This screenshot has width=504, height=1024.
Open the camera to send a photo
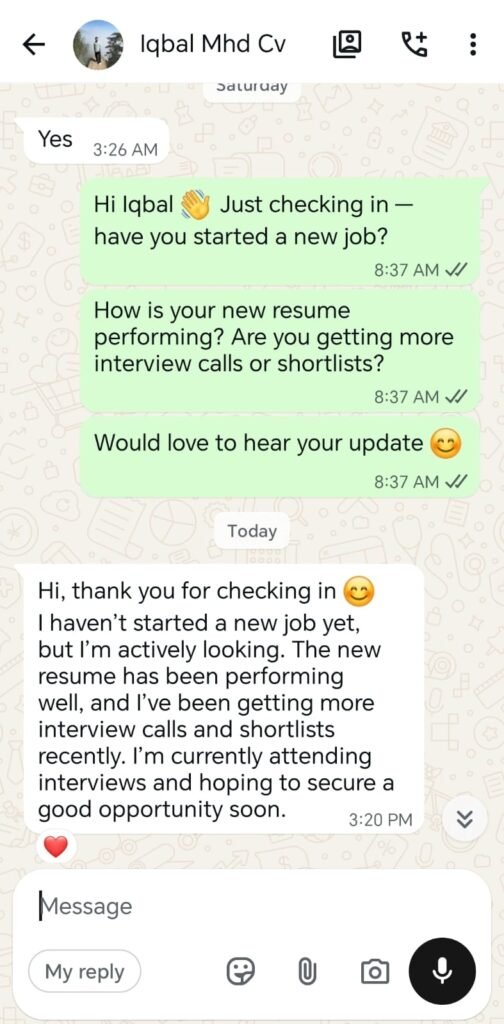(x=375, y=972)
